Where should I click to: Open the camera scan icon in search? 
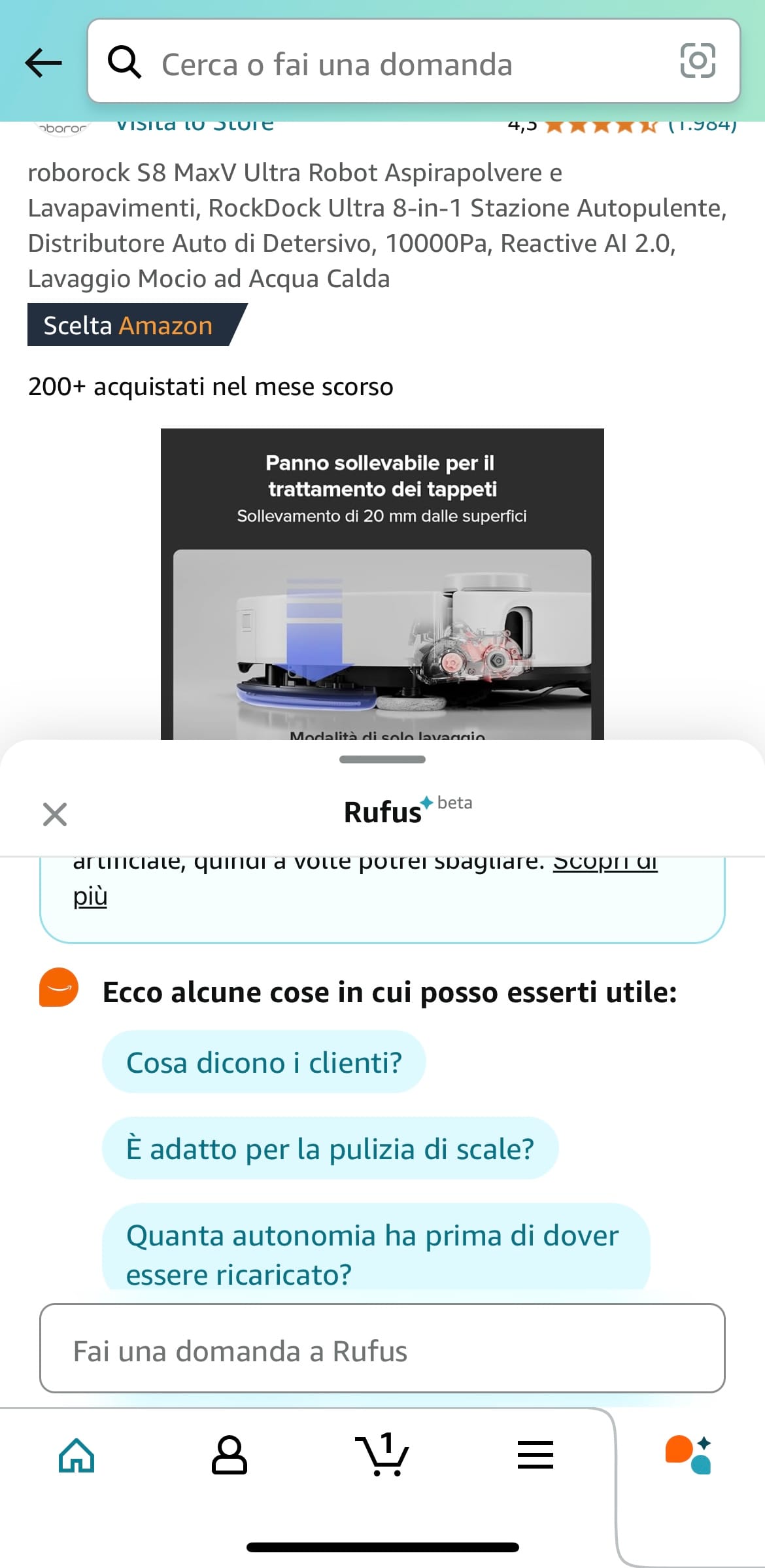click(698, 61)
